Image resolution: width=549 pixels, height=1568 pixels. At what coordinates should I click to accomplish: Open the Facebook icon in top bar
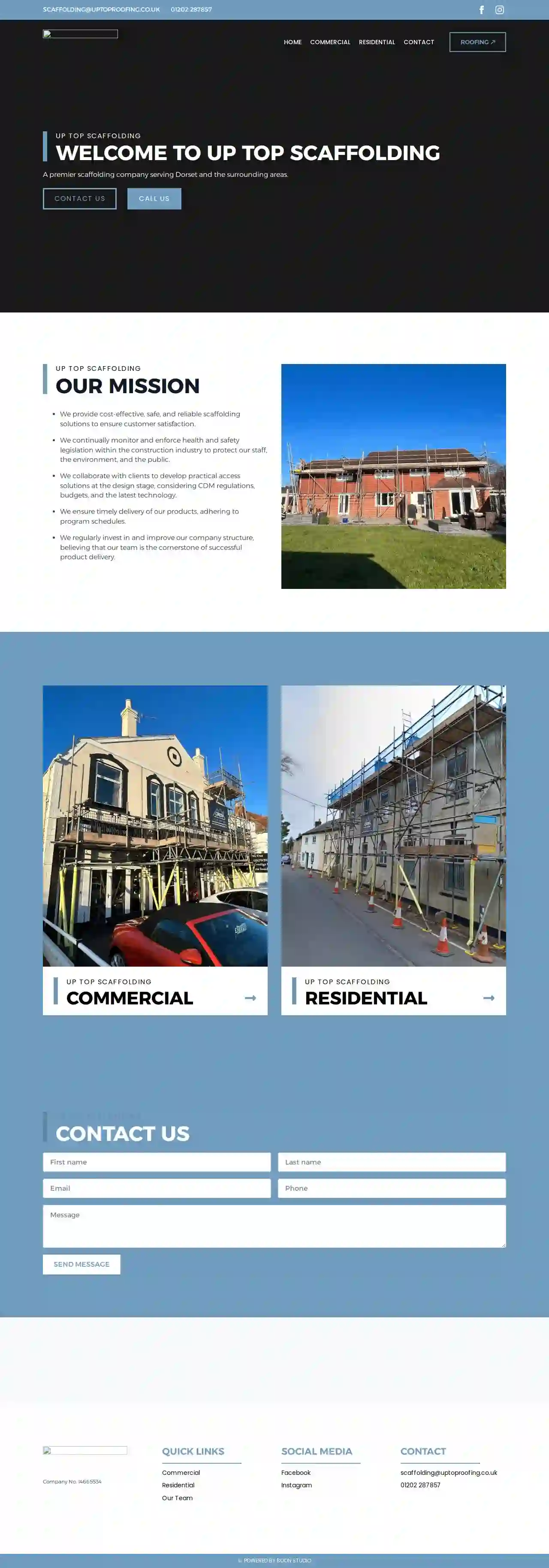click(x=481, y=10)
